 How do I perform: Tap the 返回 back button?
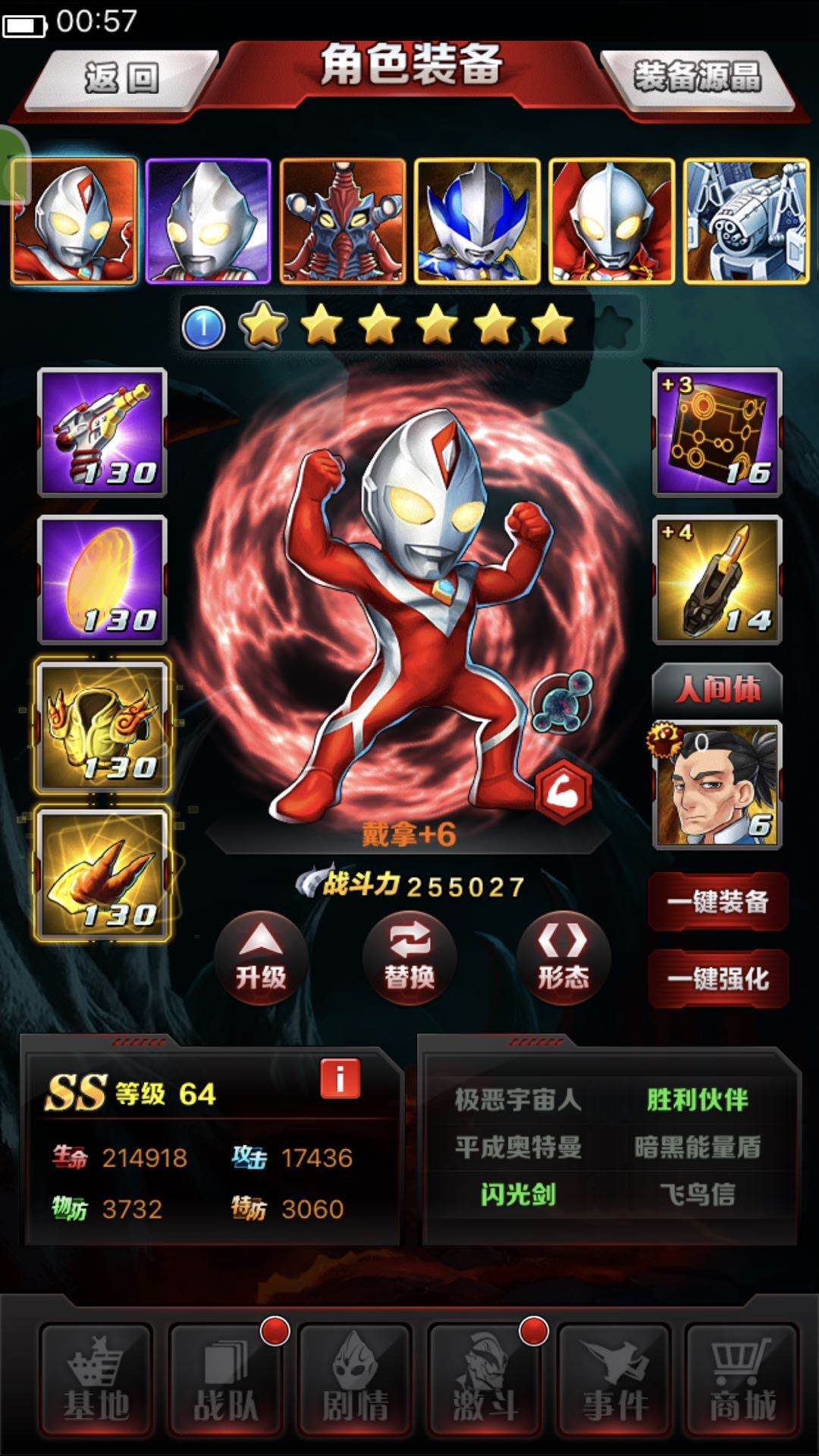click(121, 78)
